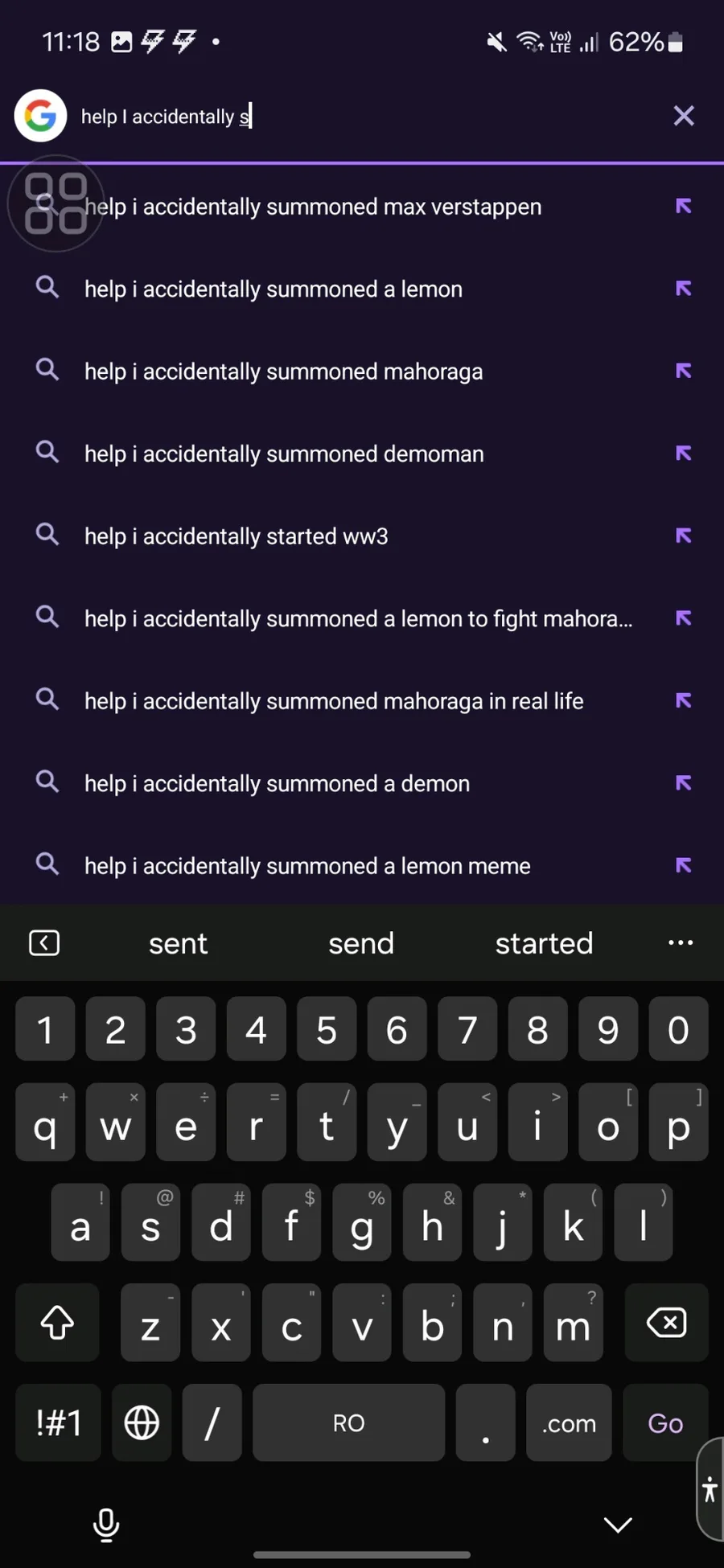Open suggestion 'help i accidentally summoned a lemon'
The width and height of the screenshot is (724, 1568).
point(362,289)
